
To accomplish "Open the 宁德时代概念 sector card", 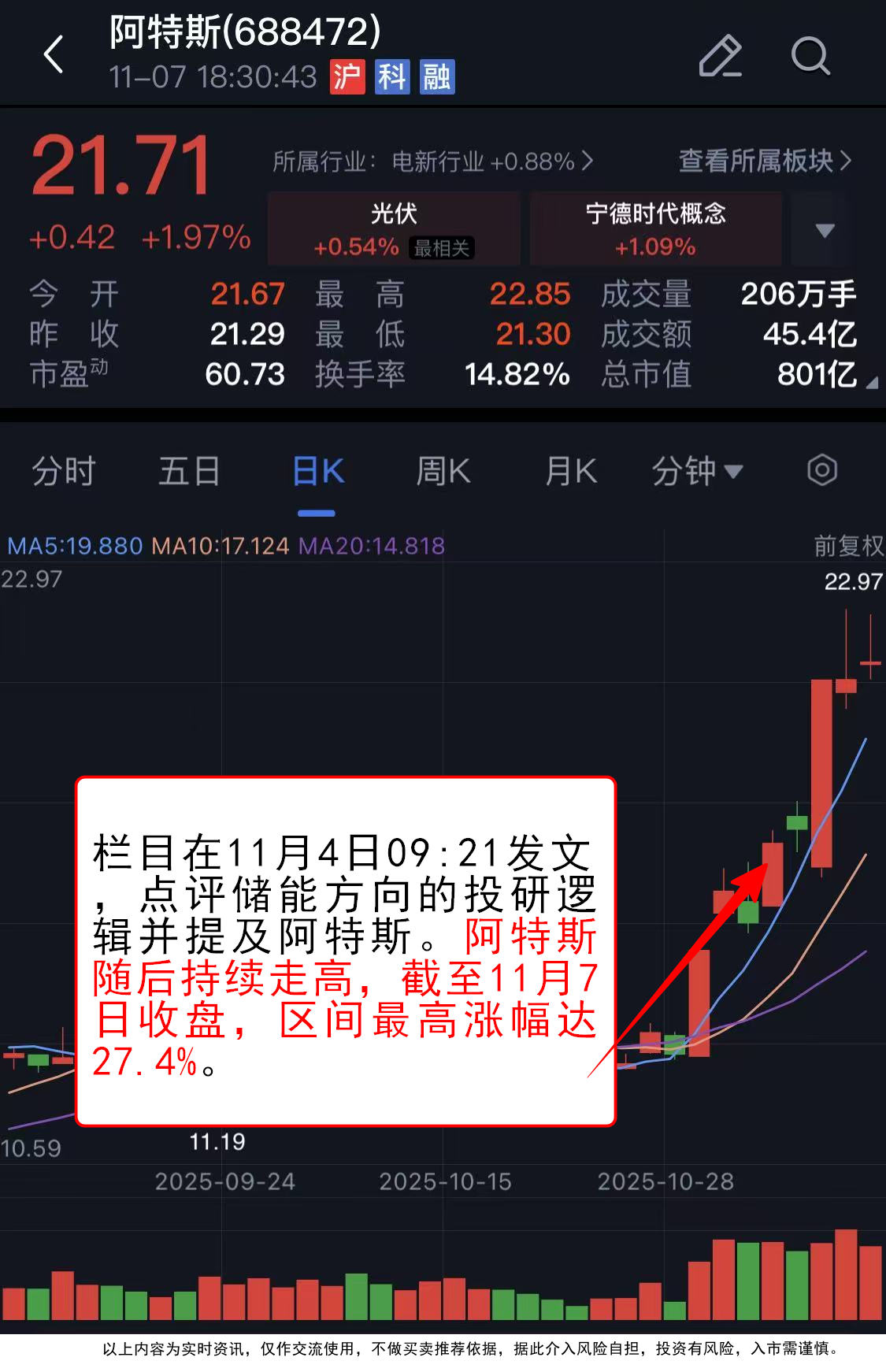I will tap(655, 228).
